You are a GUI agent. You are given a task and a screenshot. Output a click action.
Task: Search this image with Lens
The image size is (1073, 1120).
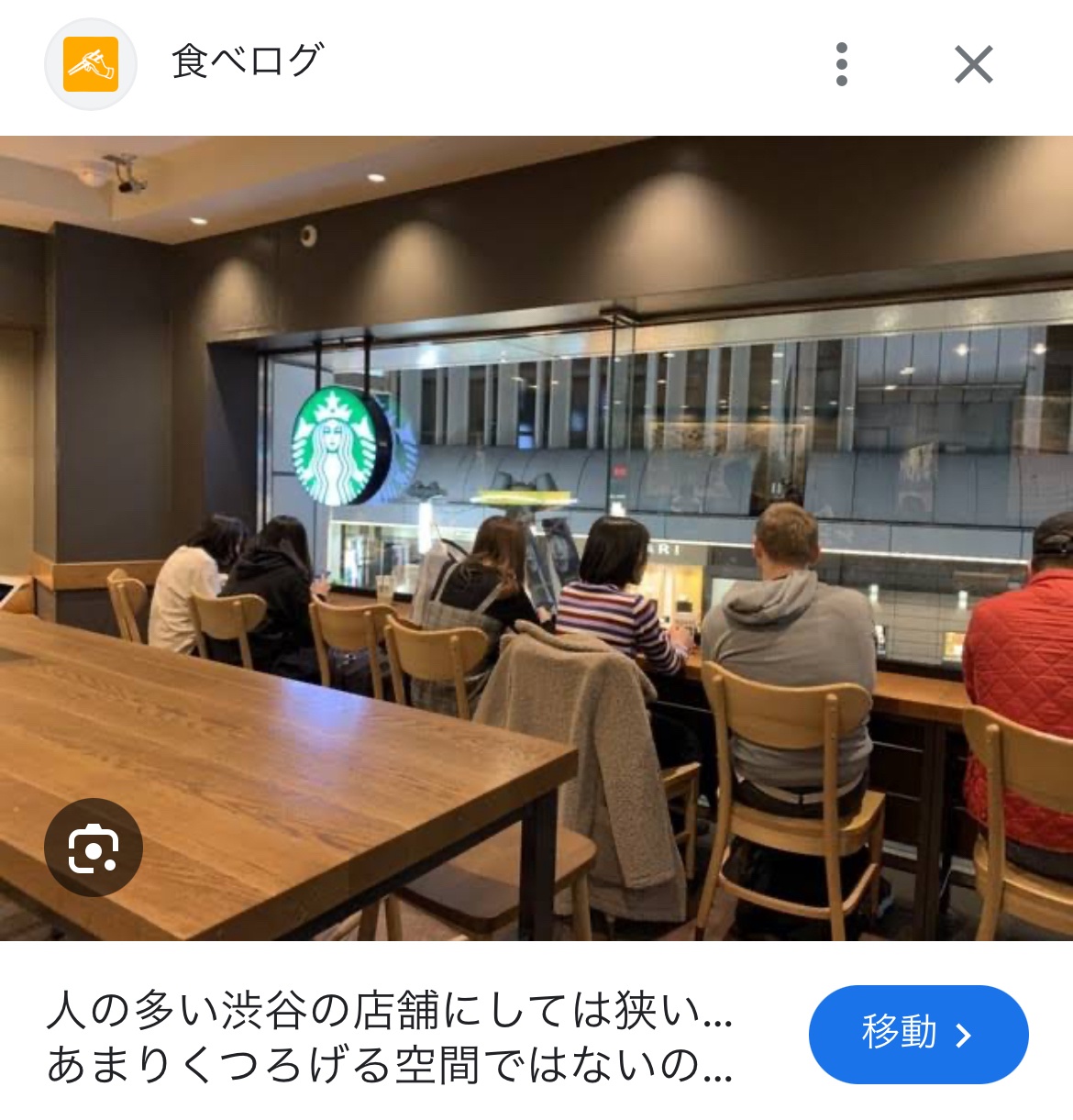pyautogui.click(x=94, y=848)
